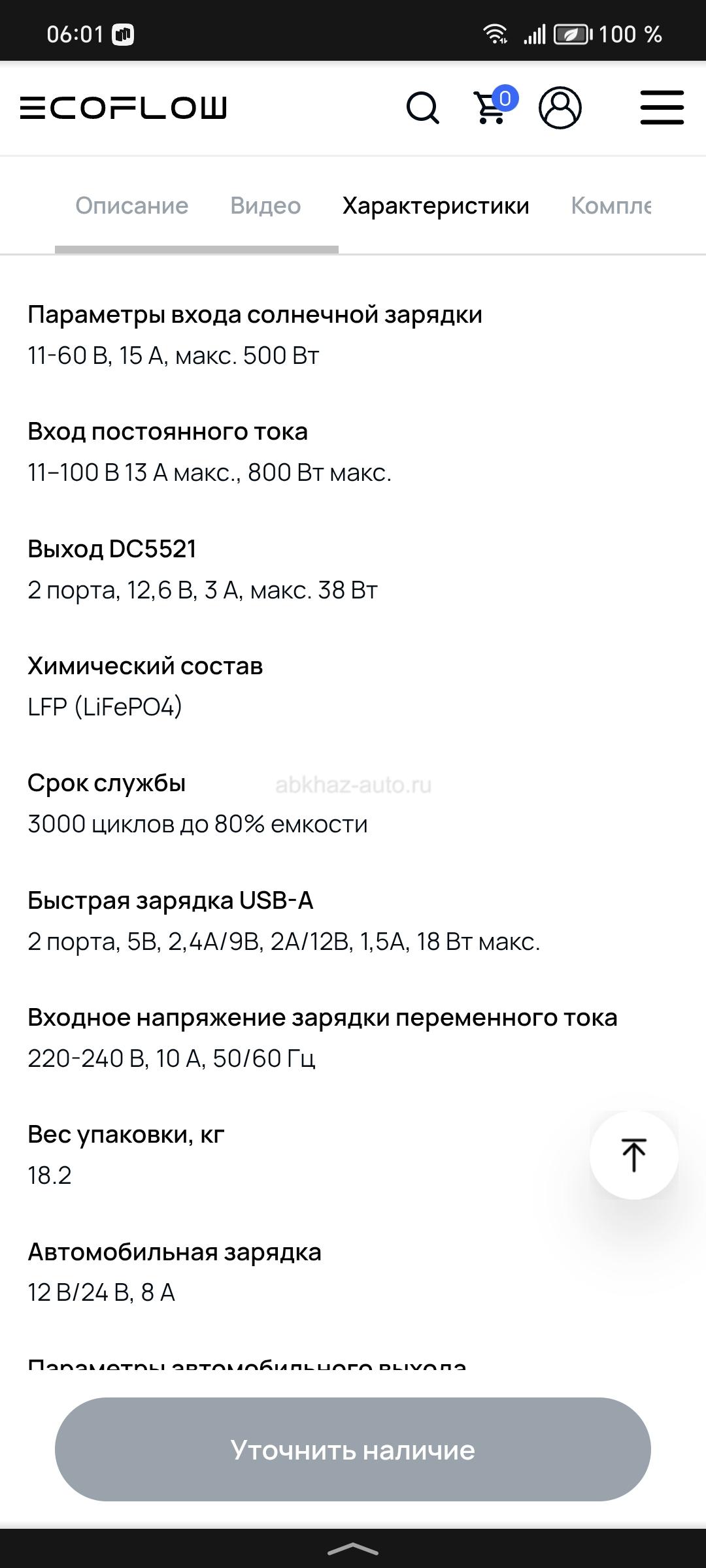Open the search magnifier icon
The image size is (706, 1568).
point(423,108)
